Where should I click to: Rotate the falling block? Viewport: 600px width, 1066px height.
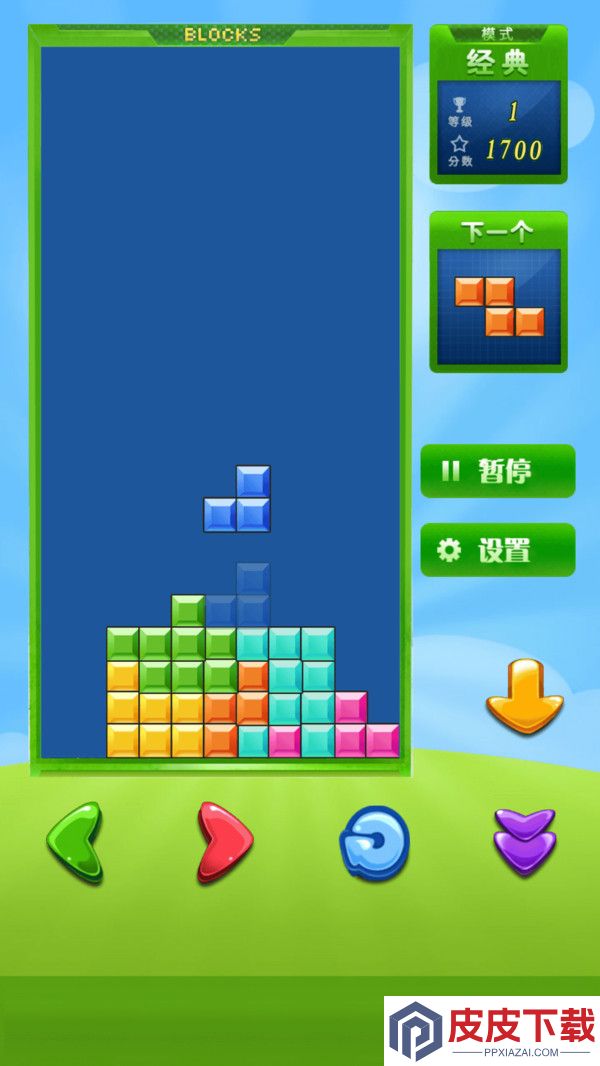(374, 842)
